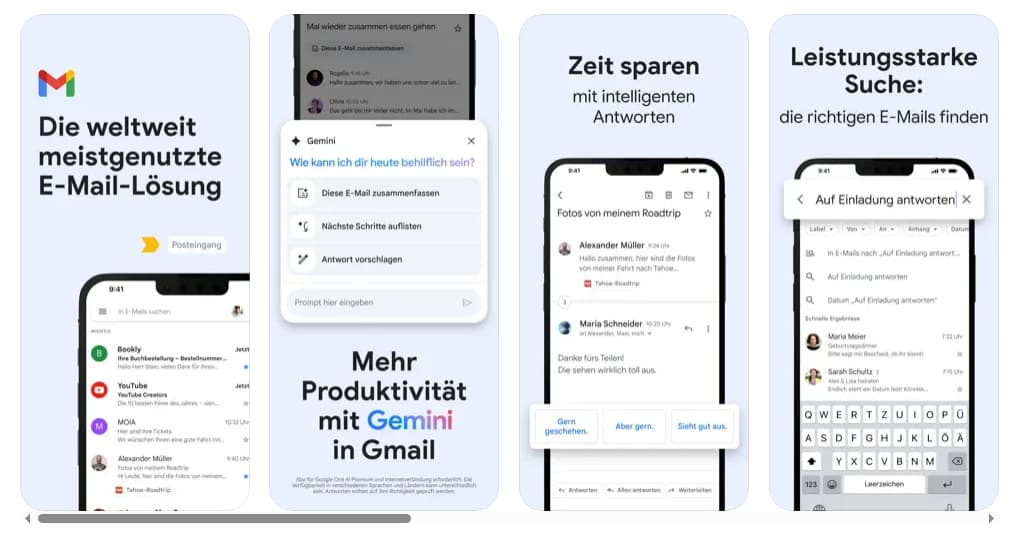The height and width of the screenshot is (537, 1033).
Task: Open the 'Zeit sparen' screenshot tile
Action: coord(633,262)
